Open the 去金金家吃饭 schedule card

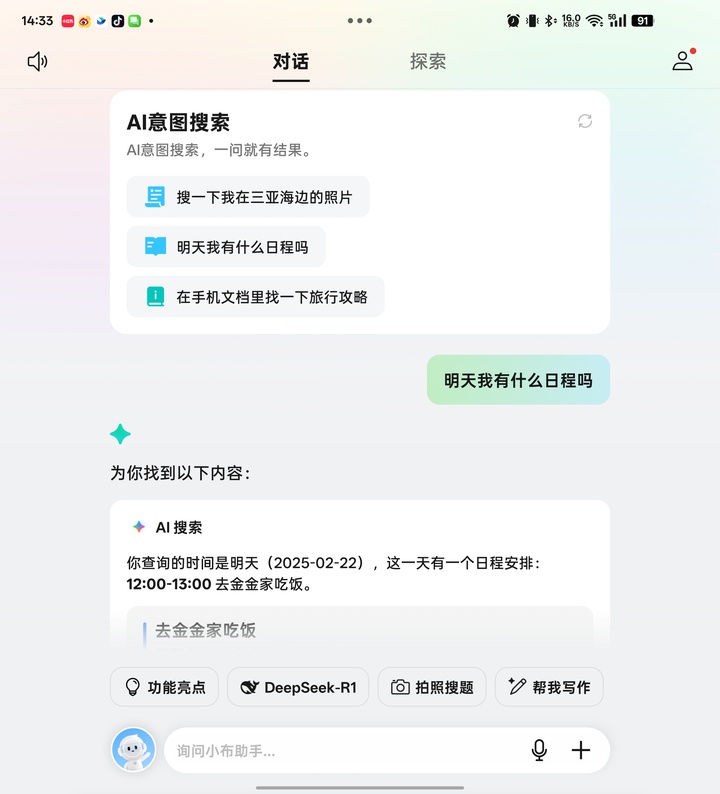(360, 630)
